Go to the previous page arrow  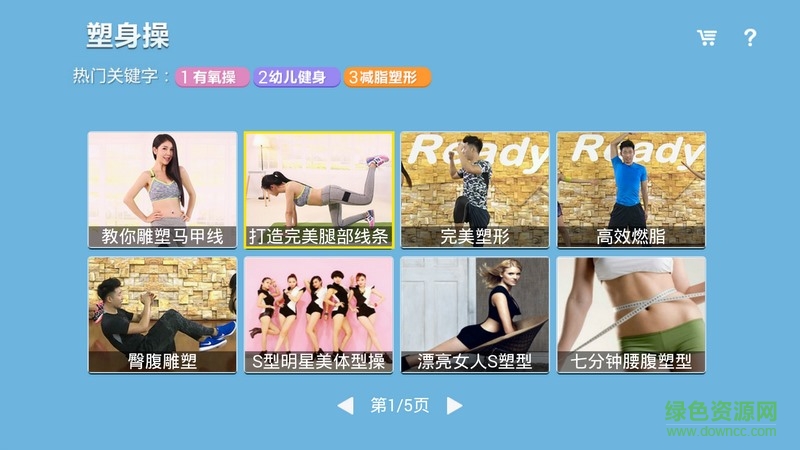point(345,406)
